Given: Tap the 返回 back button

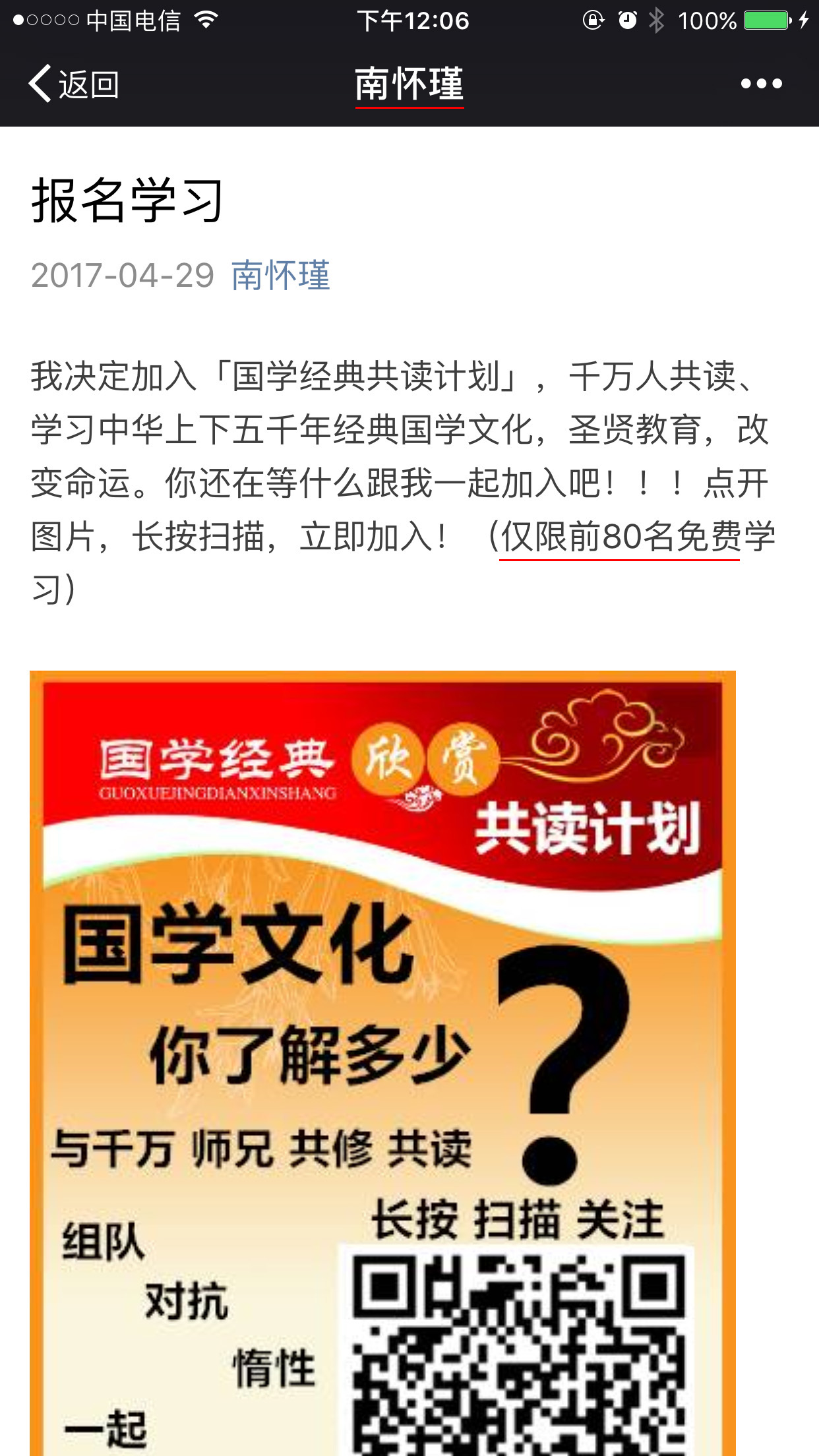Looking at the screenshot, I should pyautogui.click(x=73, y=84).
